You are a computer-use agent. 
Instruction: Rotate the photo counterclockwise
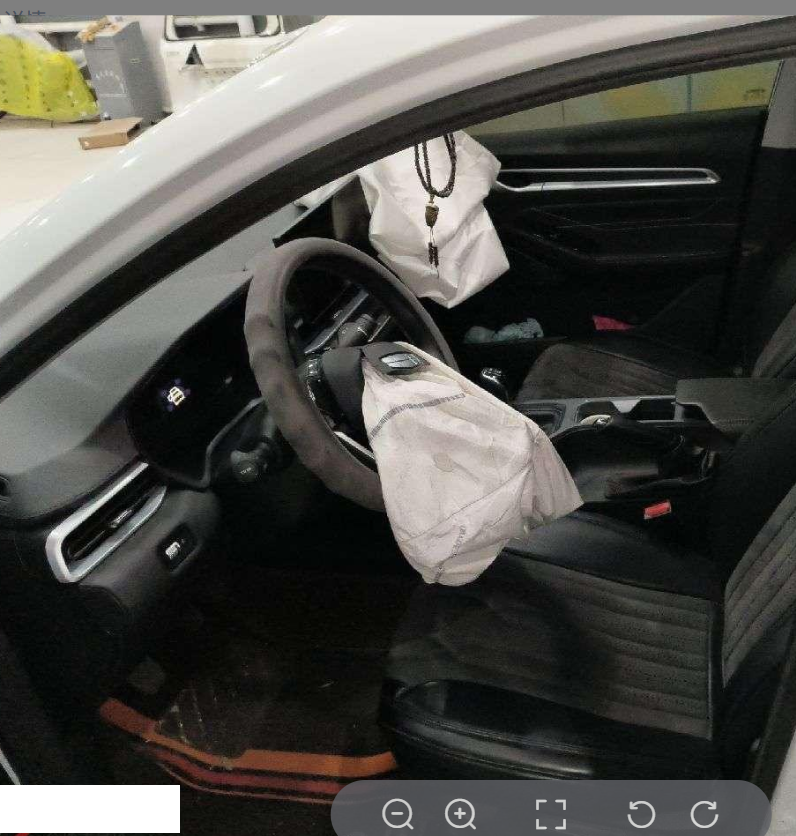pos(641,814)
